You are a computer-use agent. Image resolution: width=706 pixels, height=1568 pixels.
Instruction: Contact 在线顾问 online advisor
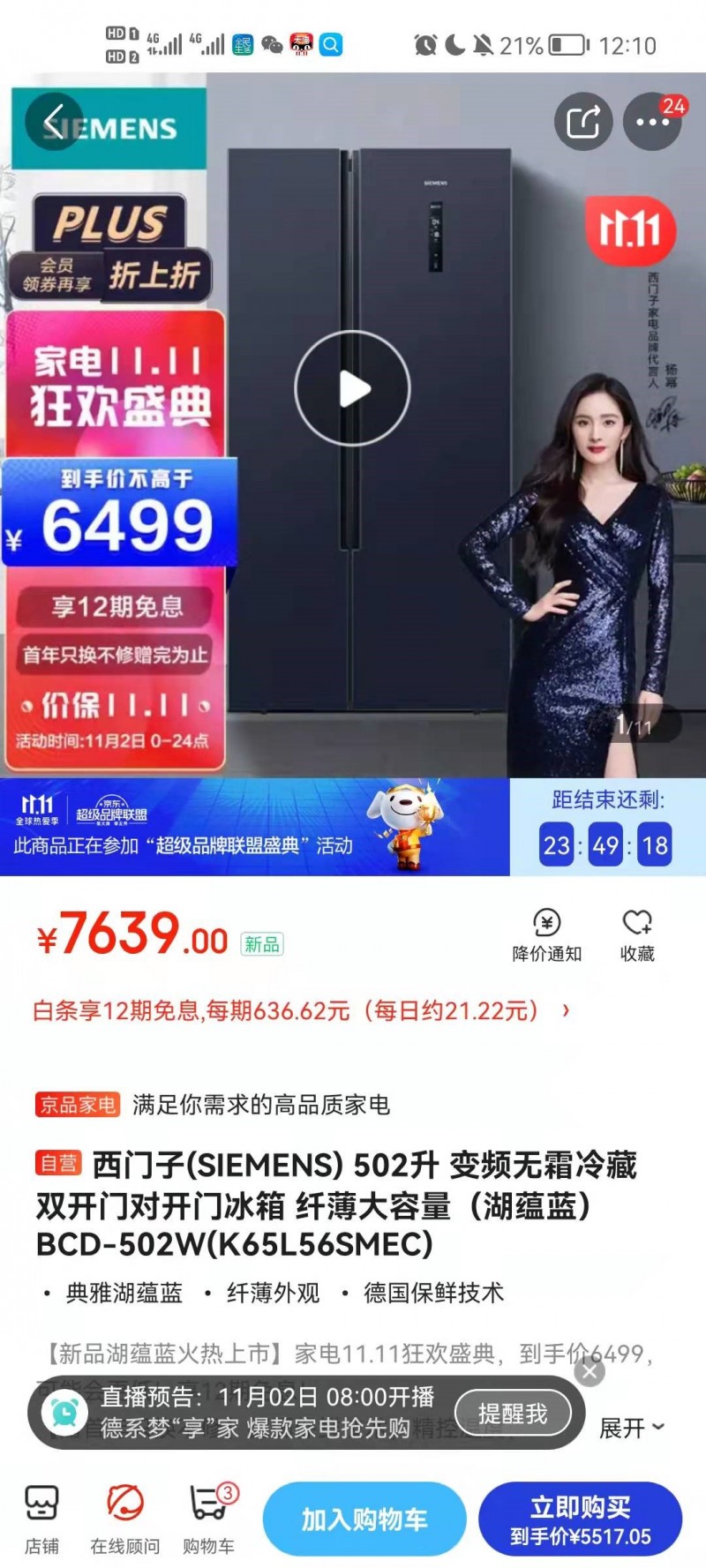pyautogui.click(x=125, y=1519)
